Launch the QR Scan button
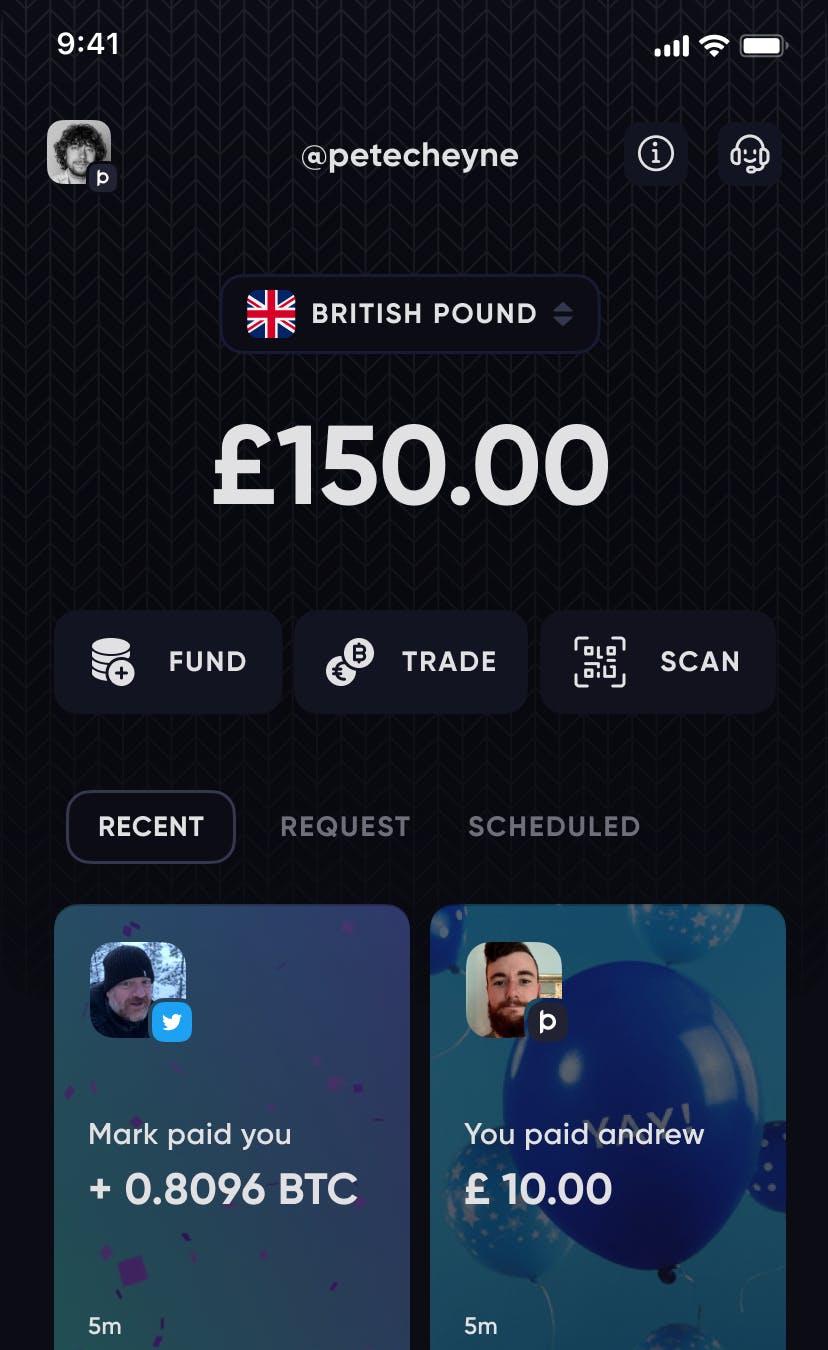 tap(658, 661)
